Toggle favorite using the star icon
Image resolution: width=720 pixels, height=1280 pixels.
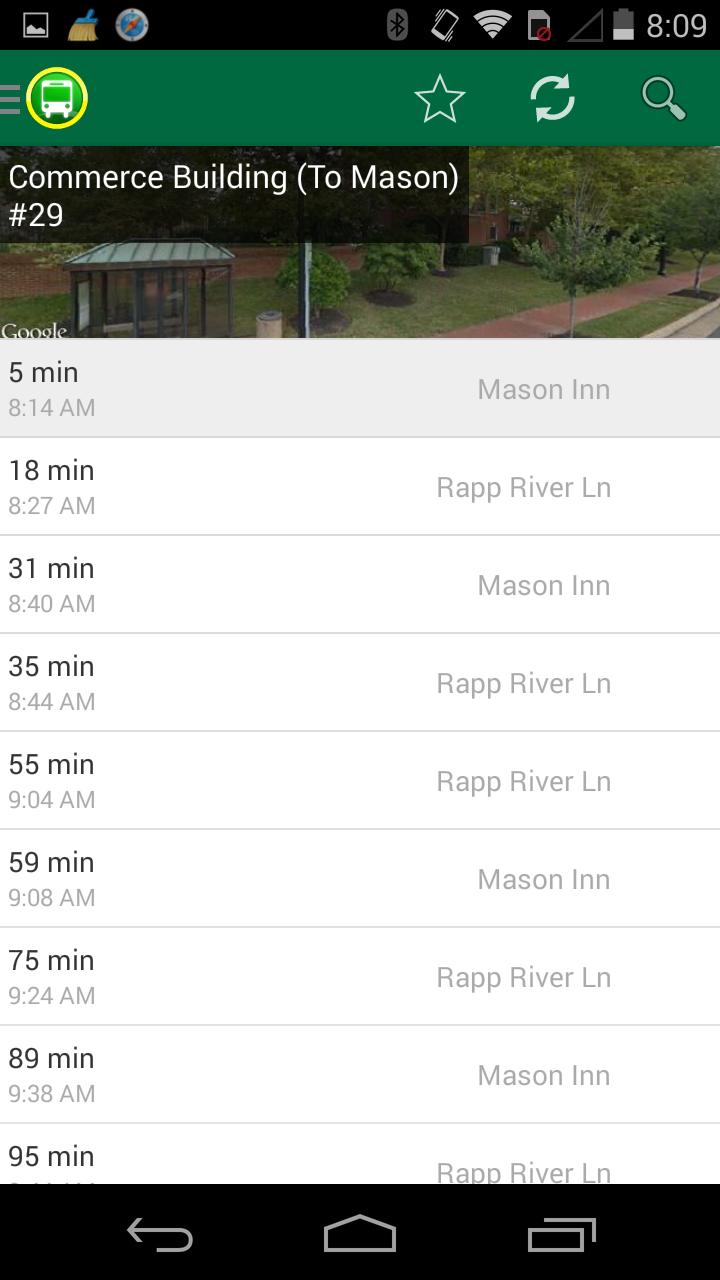pos(440,98)
